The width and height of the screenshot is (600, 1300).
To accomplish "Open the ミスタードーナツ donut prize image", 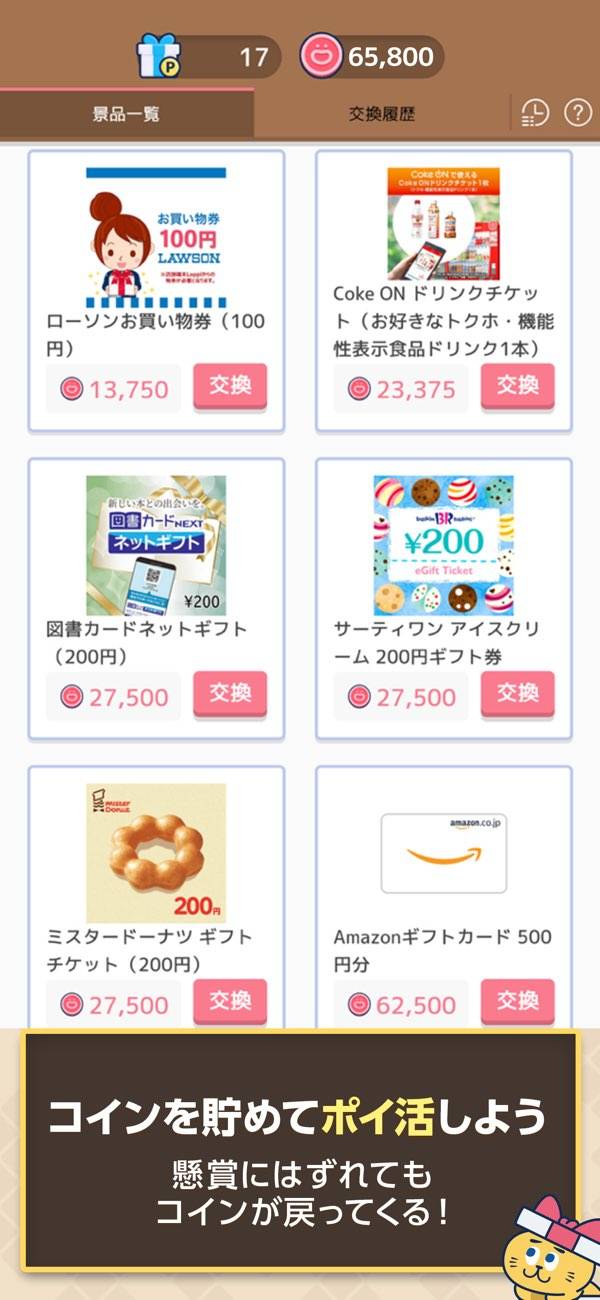I will click(x=156, y=852).
